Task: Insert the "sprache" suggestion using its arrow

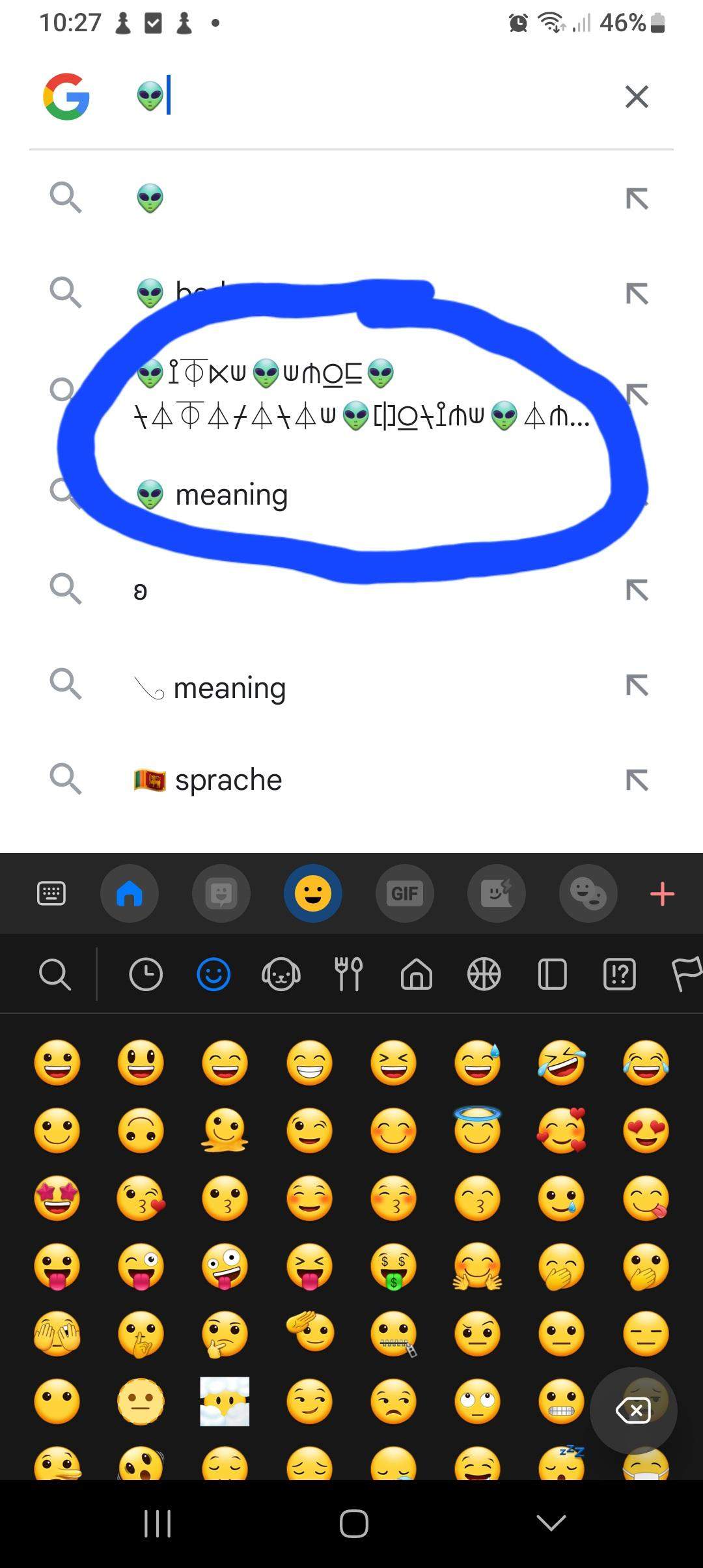Action: pos(637,779)
